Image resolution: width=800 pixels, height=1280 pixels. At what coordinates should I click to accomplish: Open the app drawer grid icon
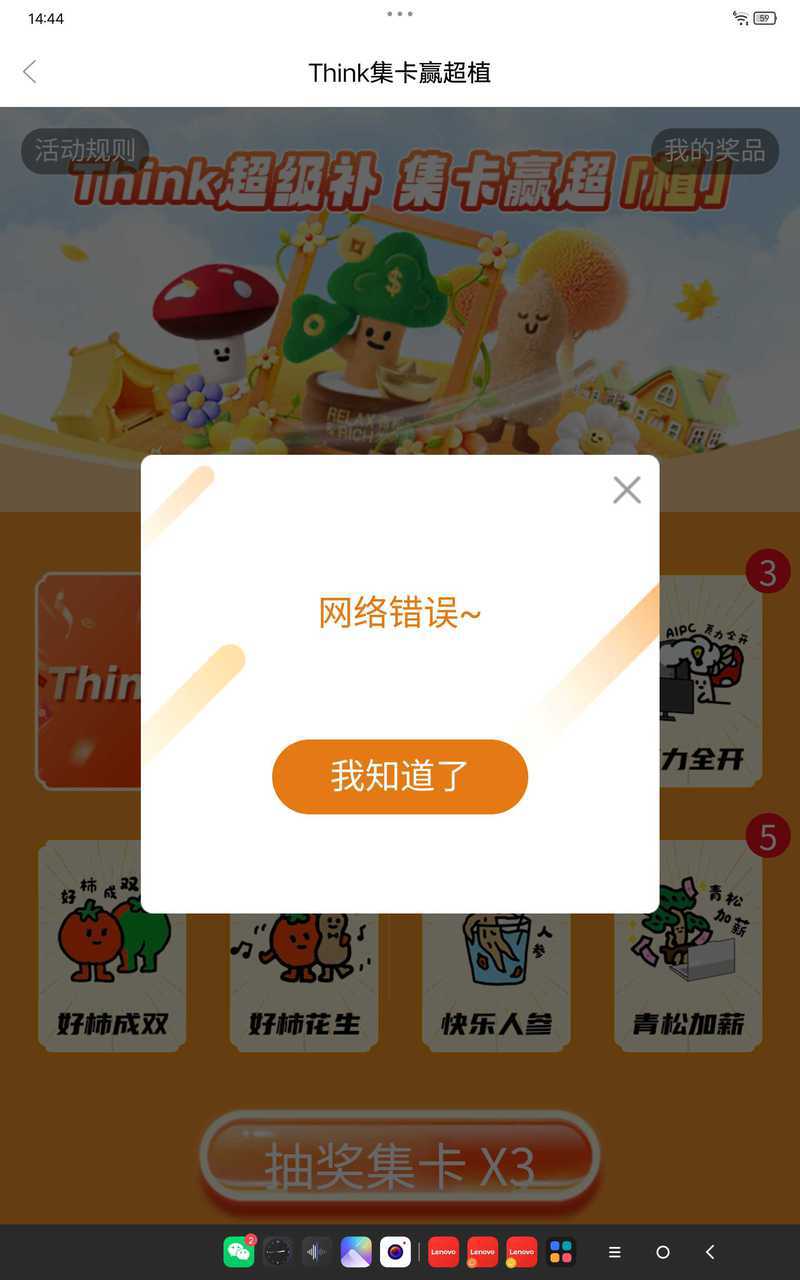click(561, 1252)
